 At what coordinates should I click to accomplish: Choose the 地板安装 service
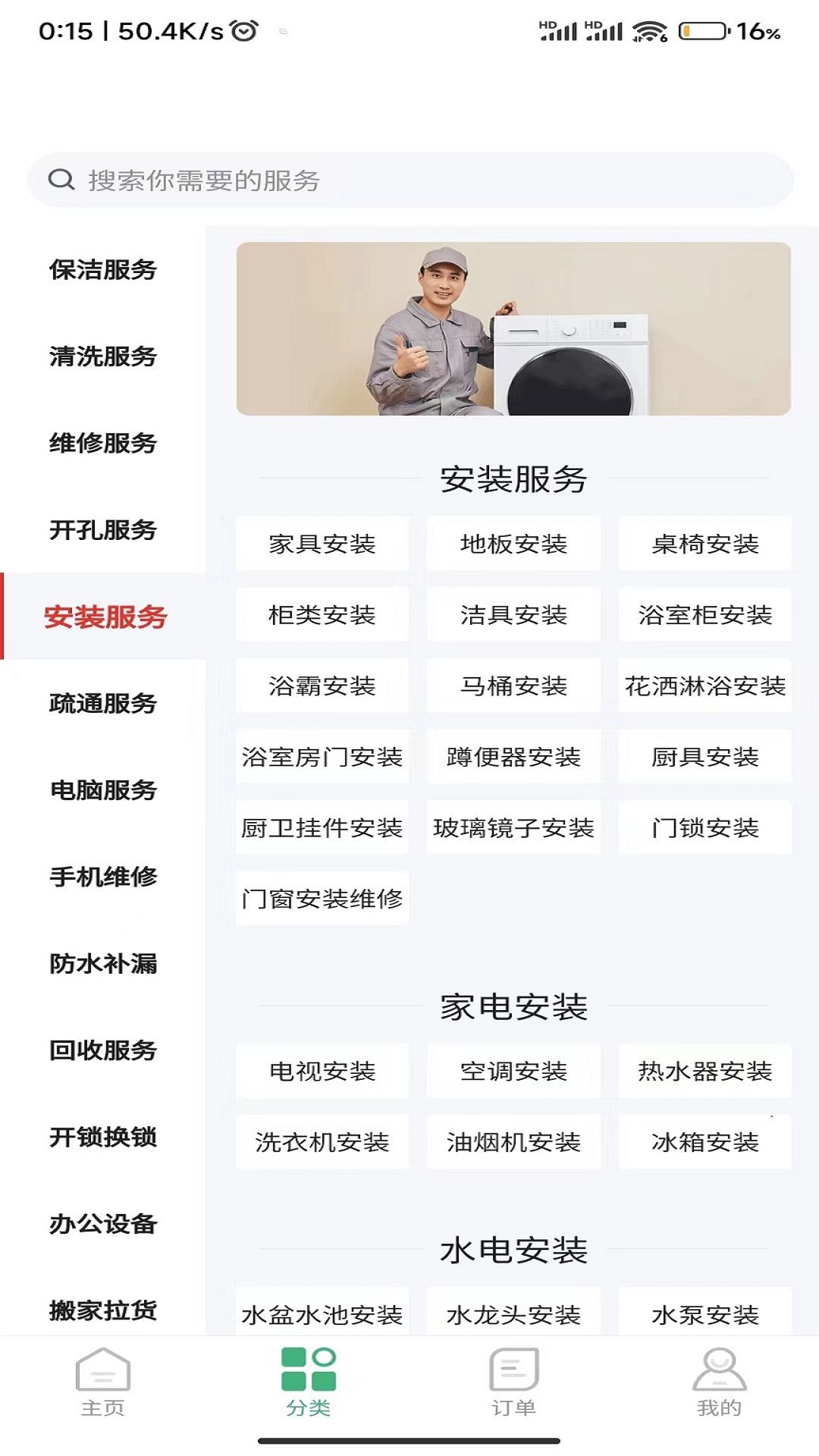pyautogui.click(x=513, y=544)
